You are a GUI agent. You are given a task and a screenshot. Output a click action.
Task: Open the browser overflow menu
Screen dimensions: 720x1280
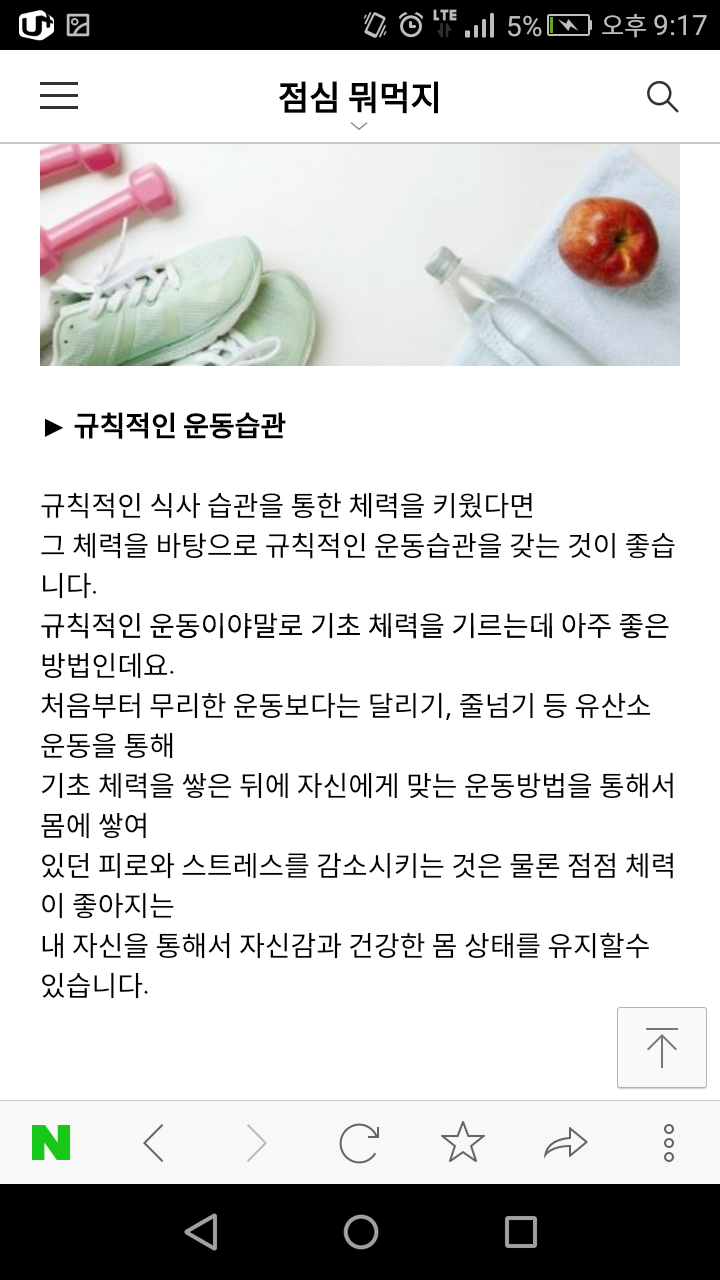tap(668, 1142)
